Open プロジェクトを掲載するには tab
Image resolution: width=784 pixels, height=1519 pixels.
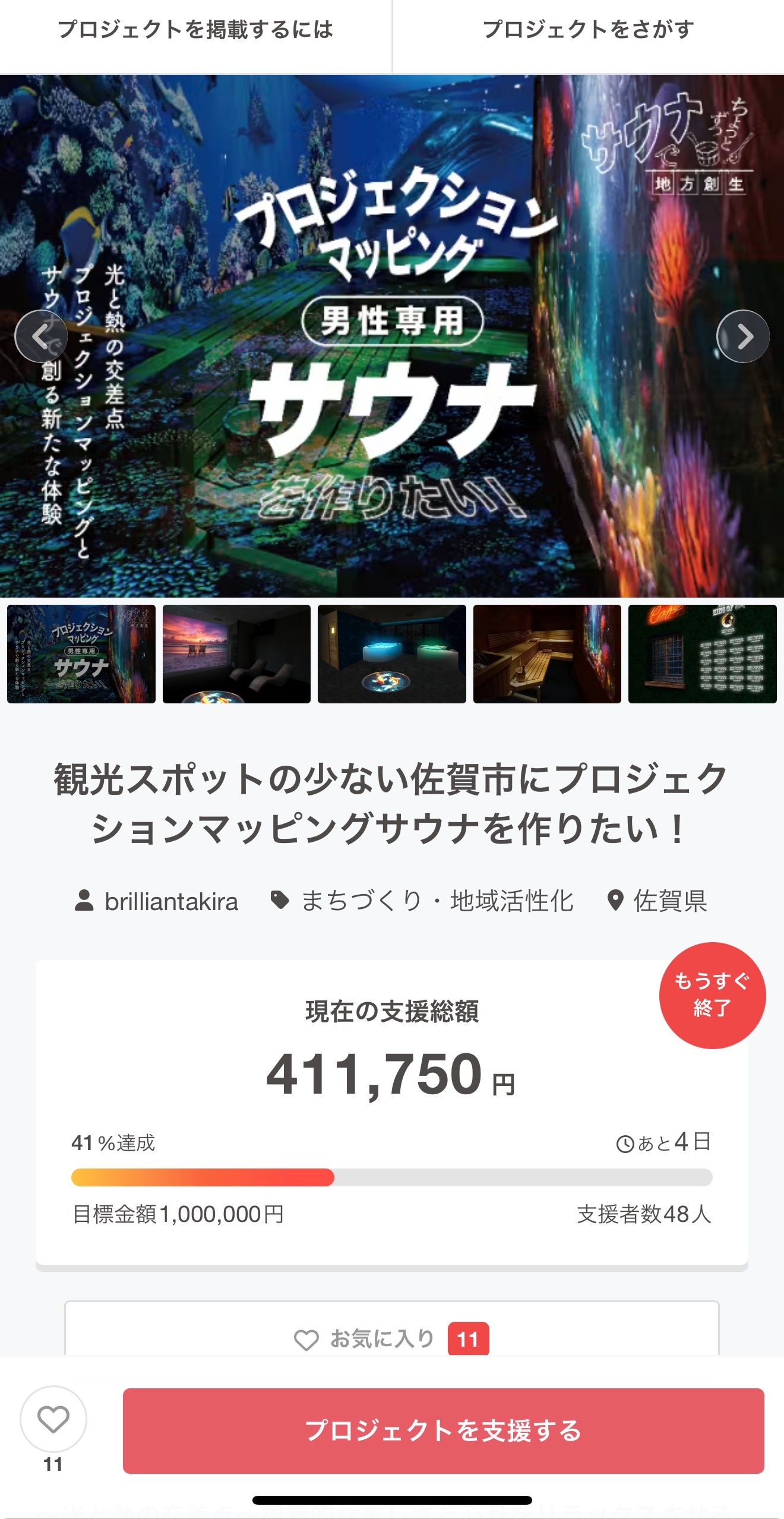point(195,30)
